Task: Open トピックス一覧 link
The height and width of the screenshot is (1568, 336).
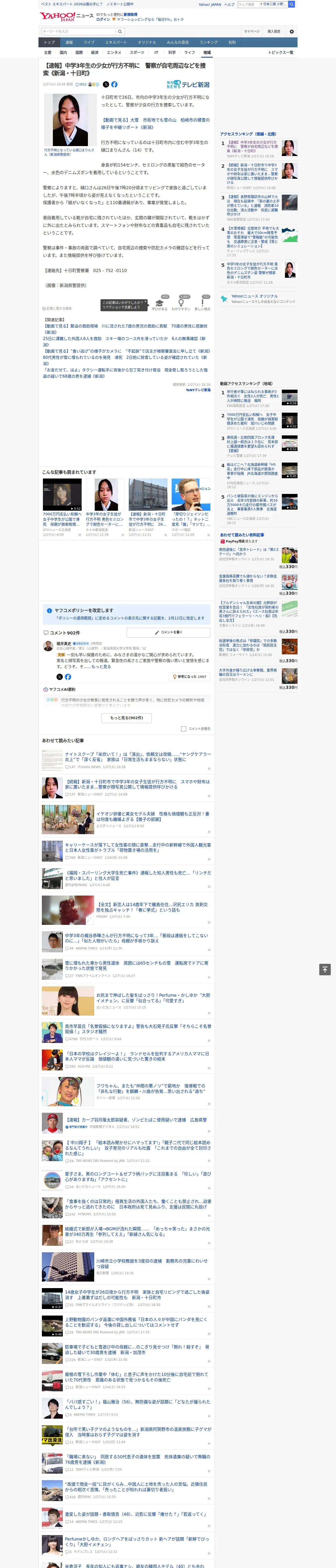Action: (x=281, y=52)
